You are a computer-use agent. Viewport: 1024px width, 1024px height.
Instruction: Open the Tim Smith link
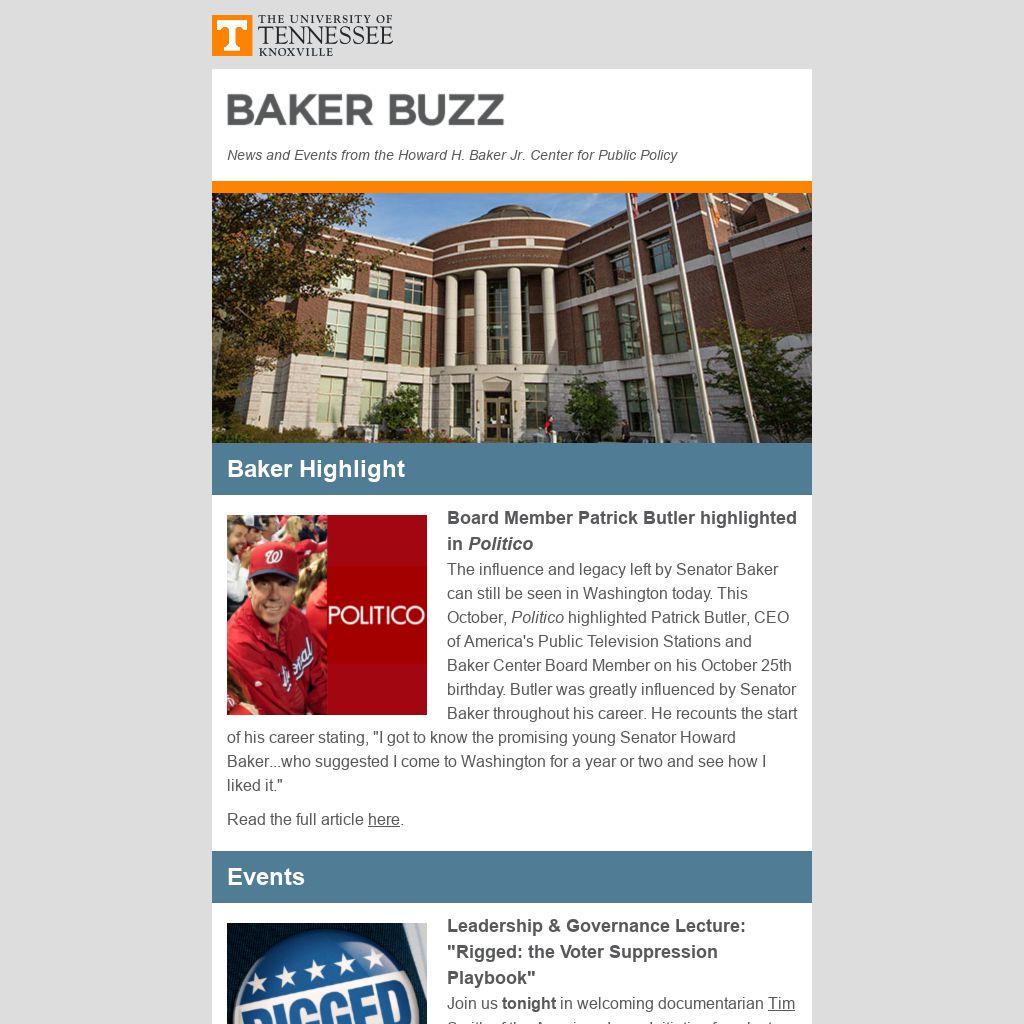click(x=781, y=1003)
